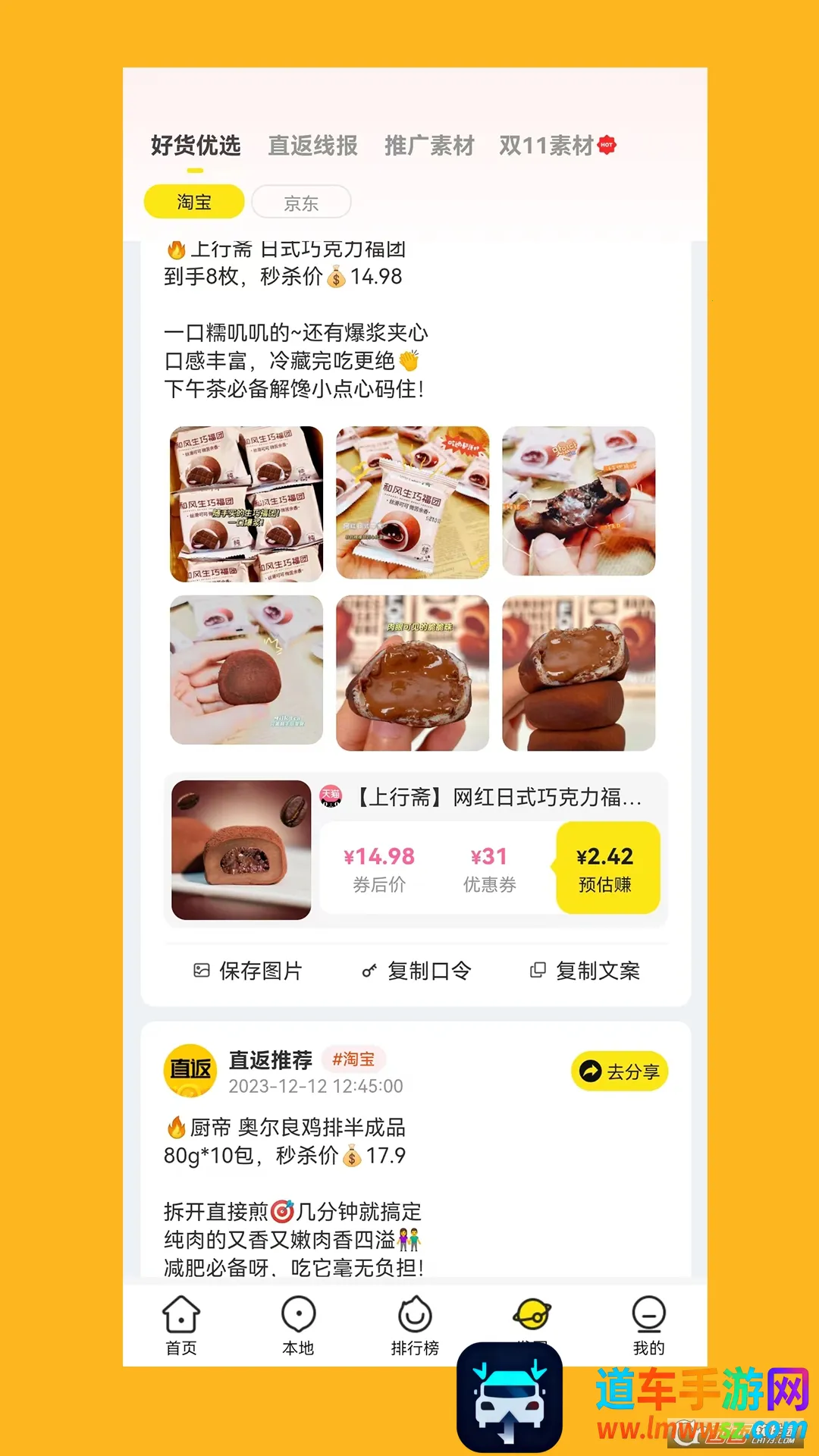819x1456 pixels.
Task: Open the first 和风生巧福团 package photo
Action: pyautogui.click(x=246, y=503)
